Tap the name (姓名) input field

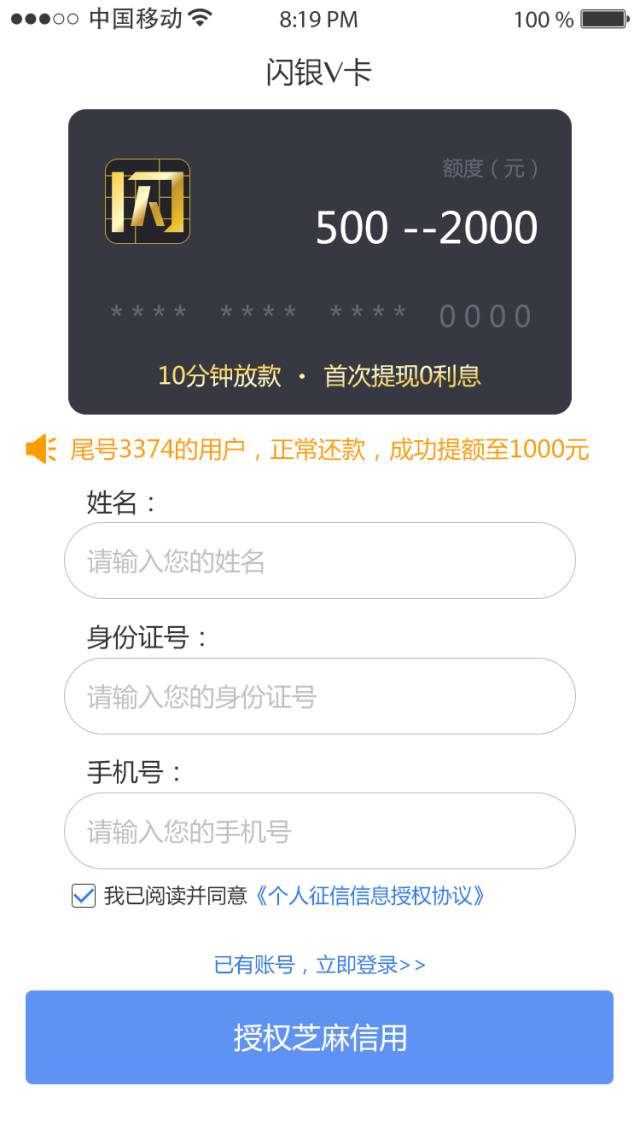tap(320, 560)
